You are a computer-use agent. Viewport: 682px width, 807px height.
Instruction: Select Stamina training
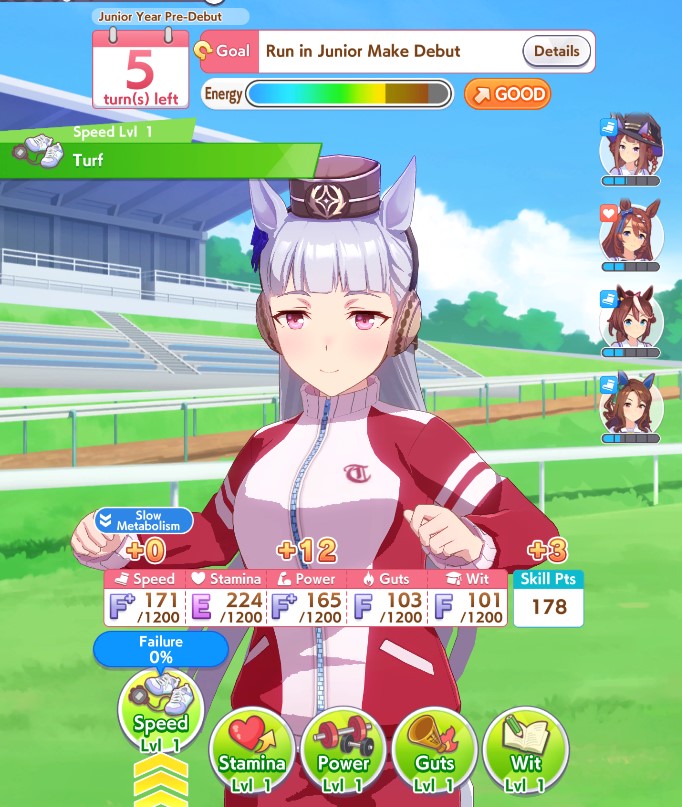coord(251,752)
